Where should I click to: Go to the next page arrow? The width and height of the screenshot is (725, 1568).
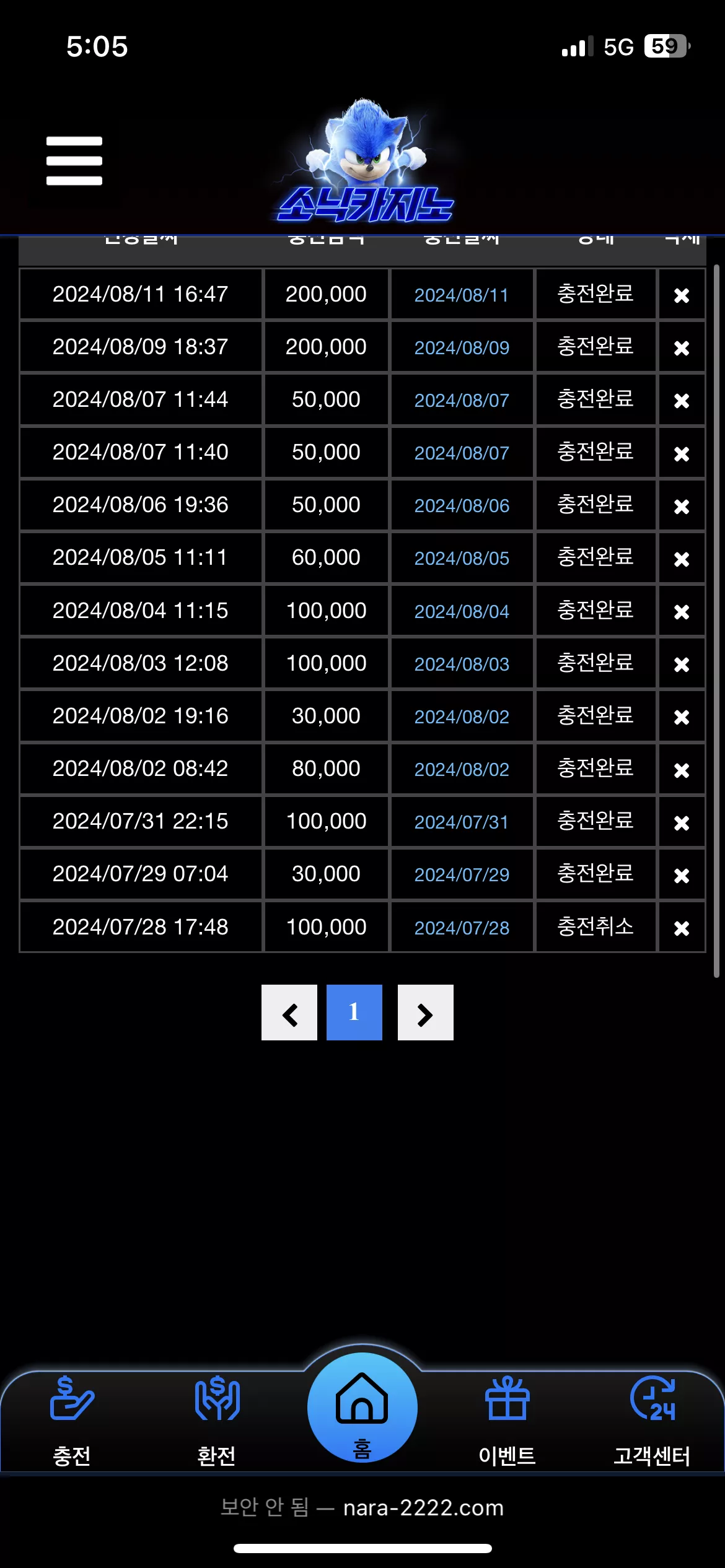[426, 1013]
